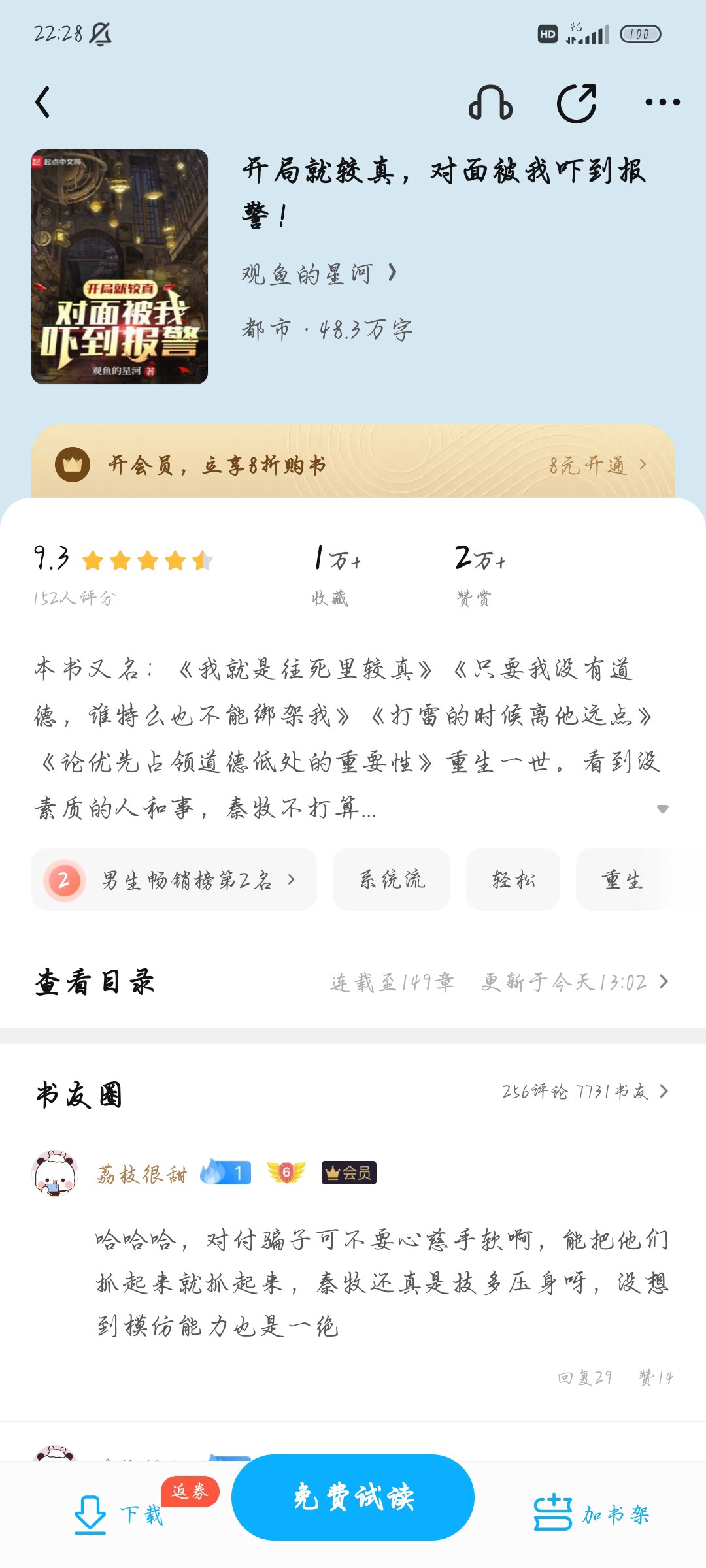Image resolution: width=706 pixels, height=1568 pixels.
Task: Open author 观鱼的星河 page
Action: pos(320,273)
